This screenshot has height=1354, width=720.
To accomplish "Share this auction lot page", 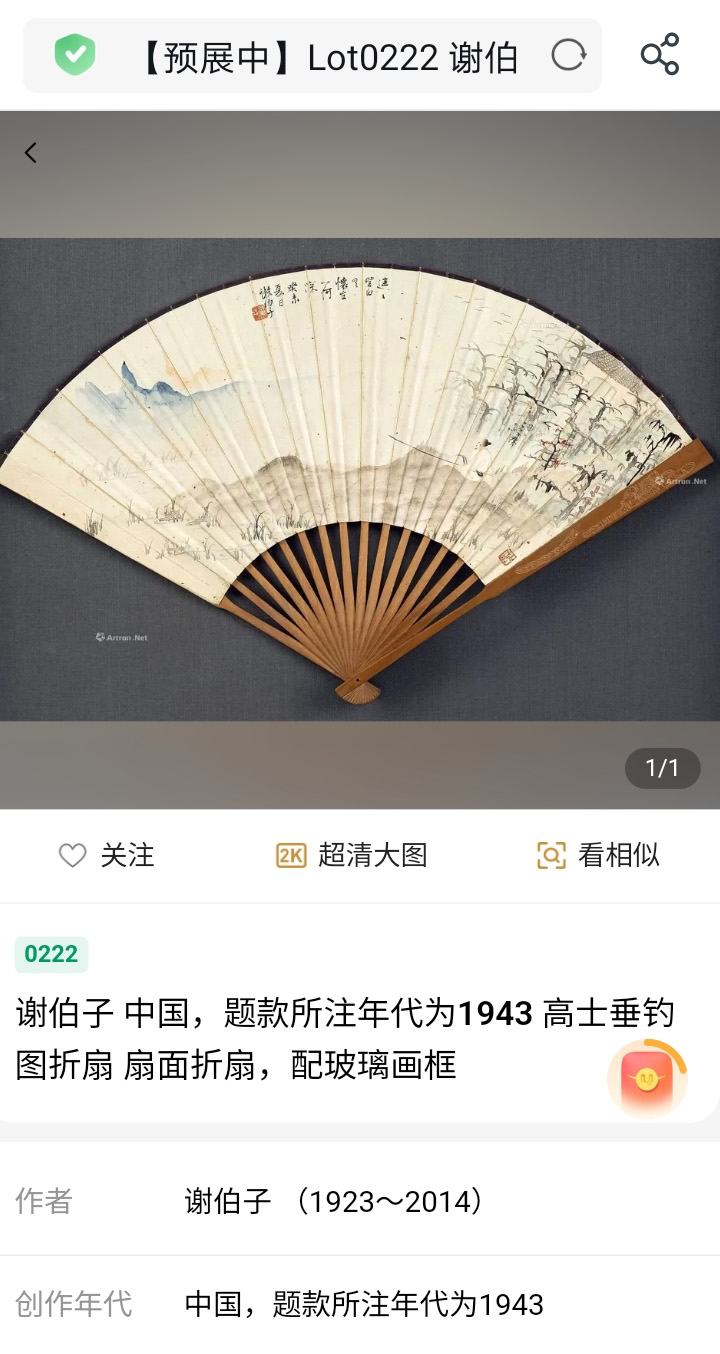I will point(660,55).
